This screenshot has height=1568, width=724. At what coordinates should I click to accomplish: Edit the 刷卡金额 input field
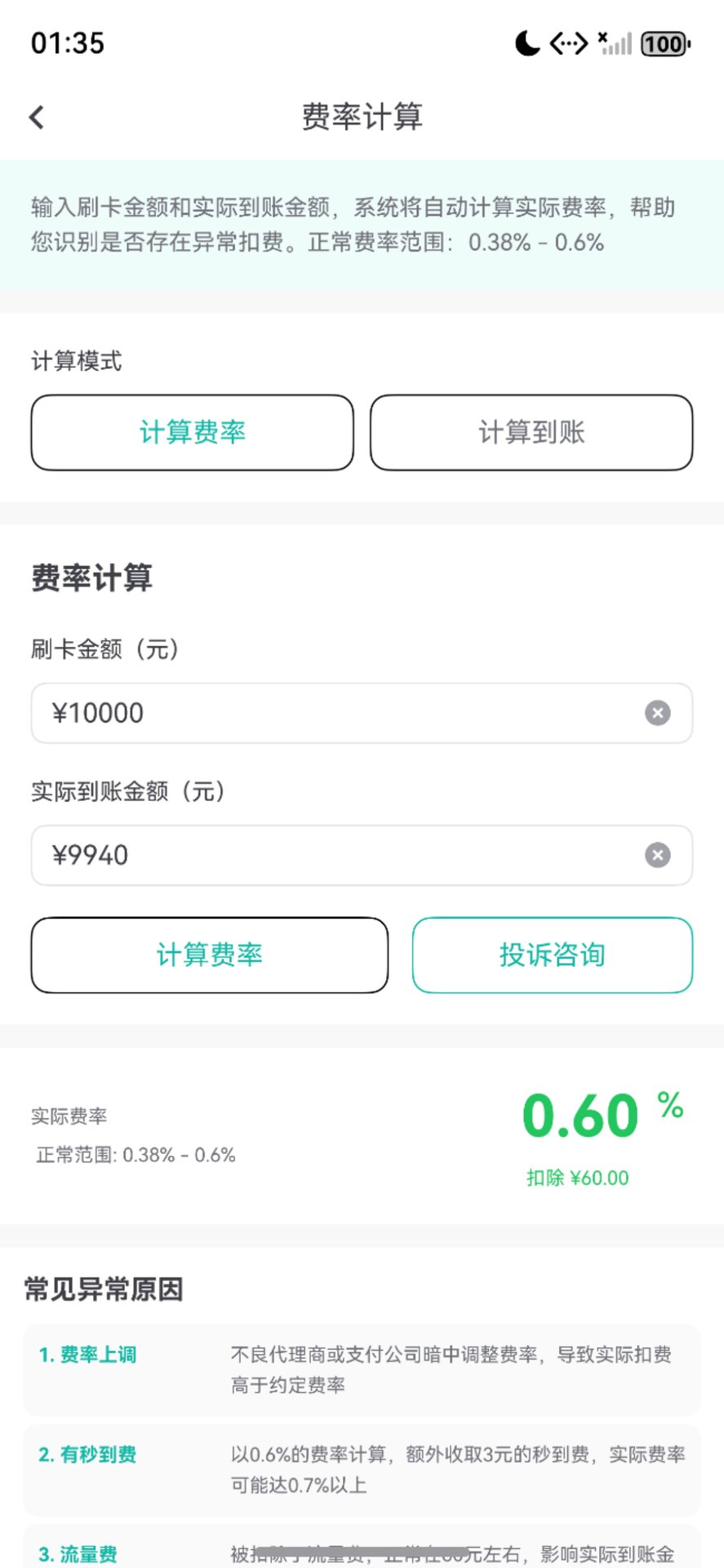(x=335, y=713)
